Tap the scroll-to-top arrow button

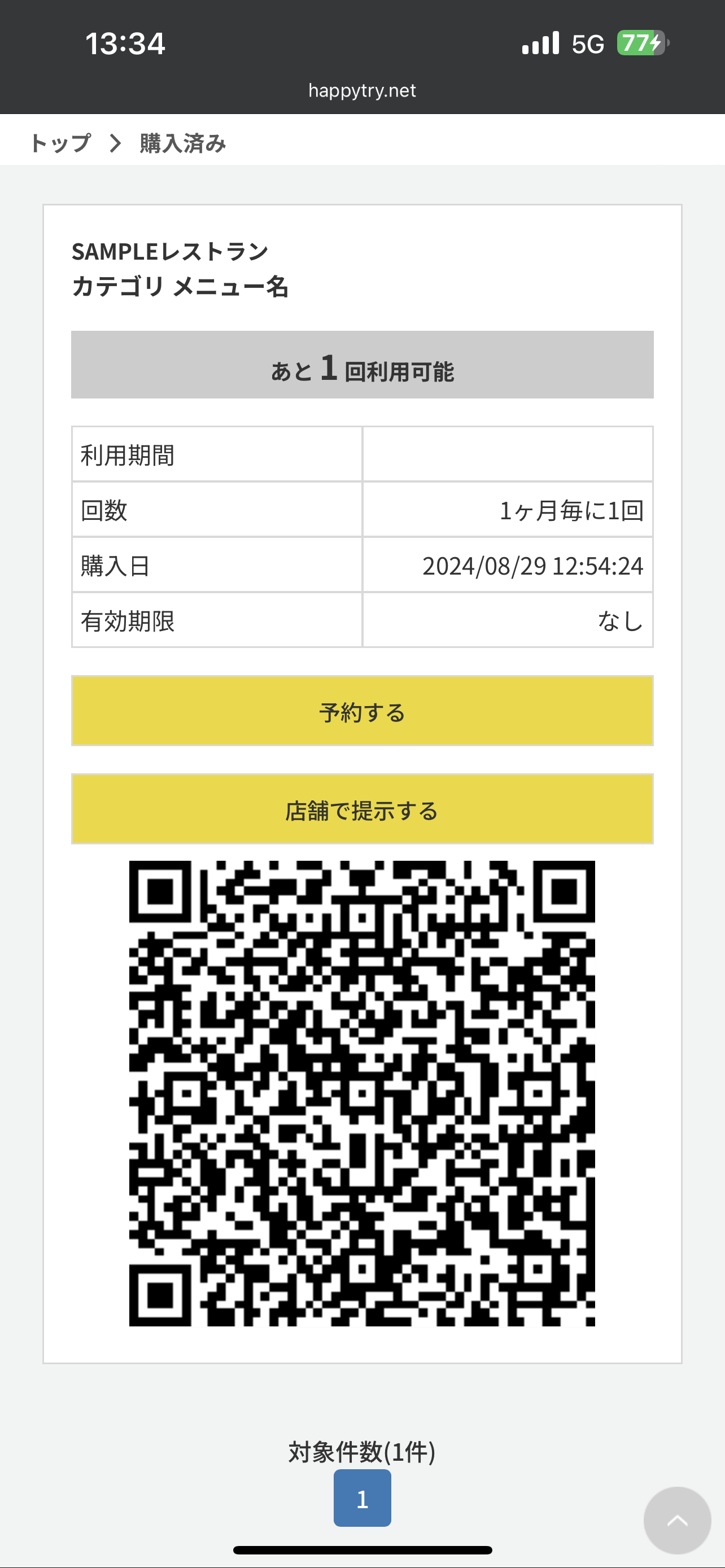tap(677, 1521)
